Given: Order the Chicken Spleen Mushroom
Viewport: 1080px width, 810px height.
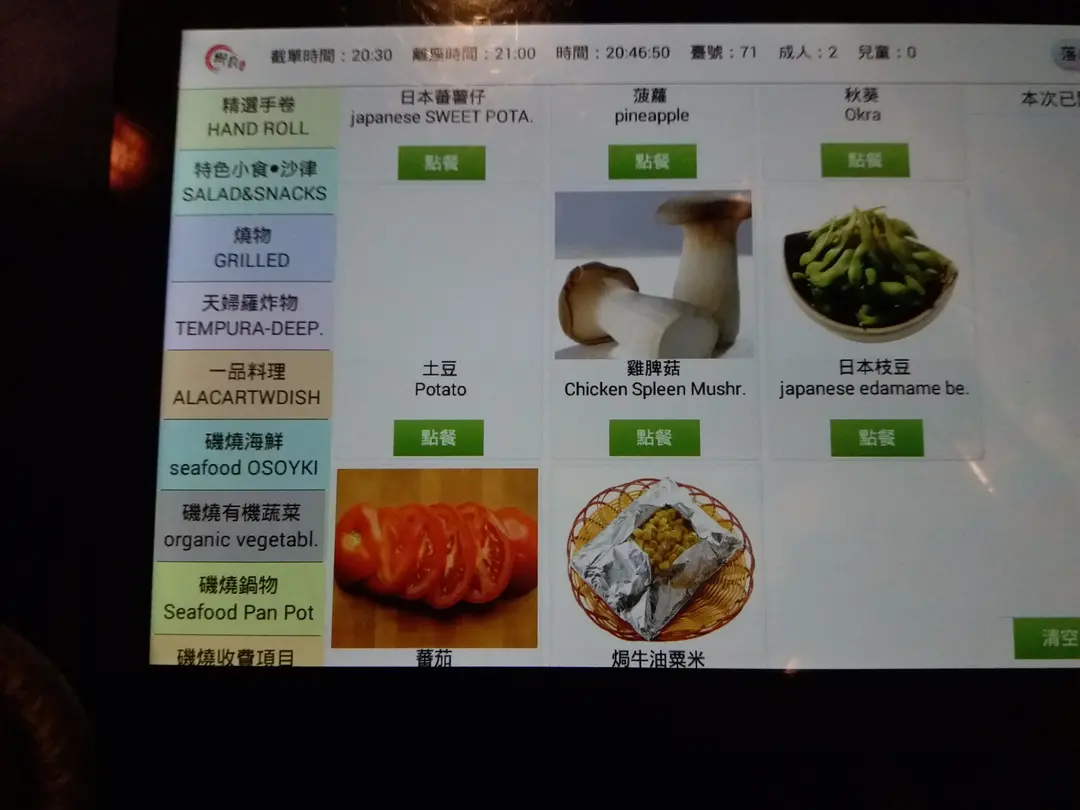Looking at the screenshot, I should click(x=654, y=438).
